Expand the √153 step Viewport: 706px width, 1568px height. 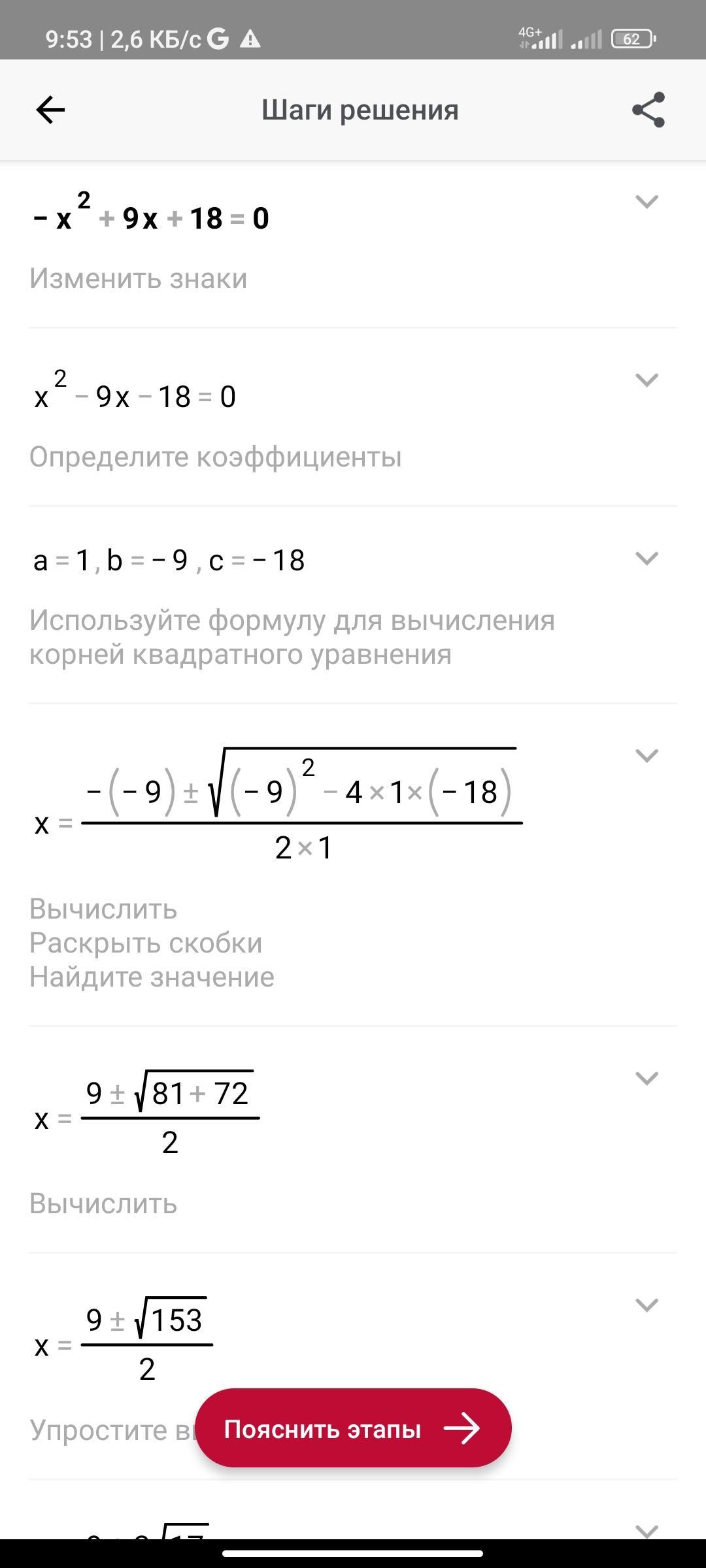[x=647, y=1305]
